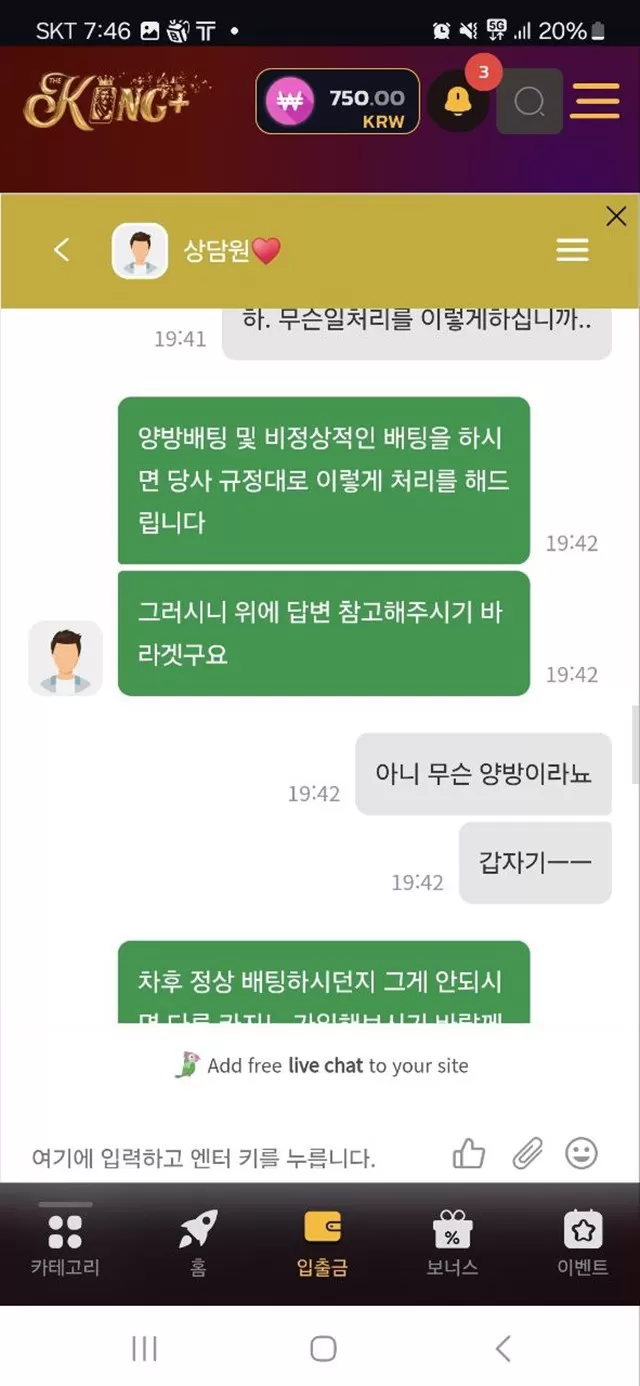Switch to the 홈 tab
Image resolution: width=640 pixels, height=1386 pixels.
tap(198, 1243)
